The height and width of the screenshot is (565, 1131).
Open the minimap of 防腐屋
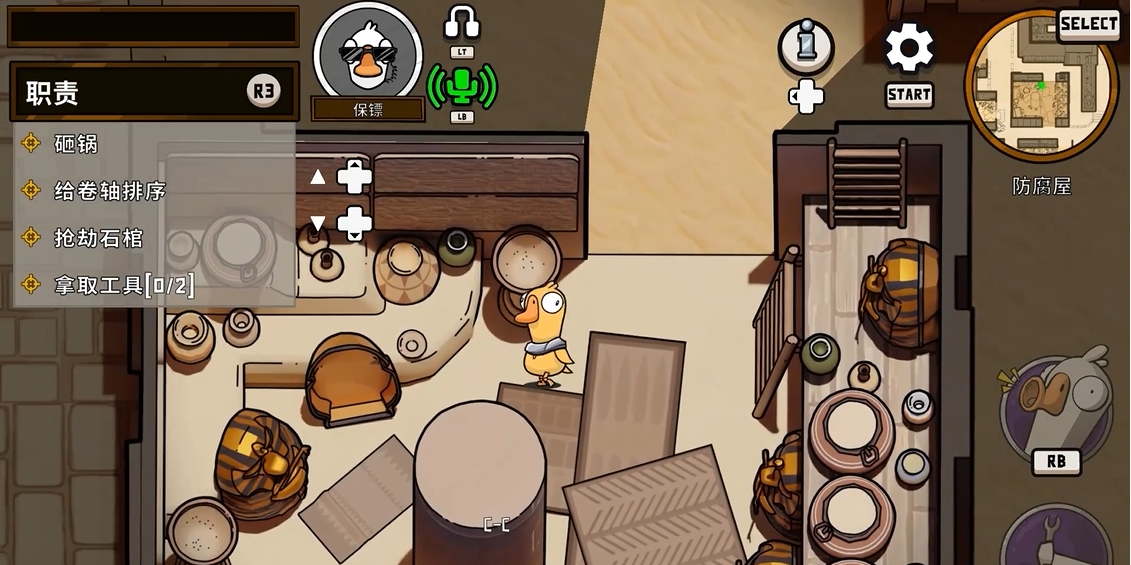coord(1040,87)
